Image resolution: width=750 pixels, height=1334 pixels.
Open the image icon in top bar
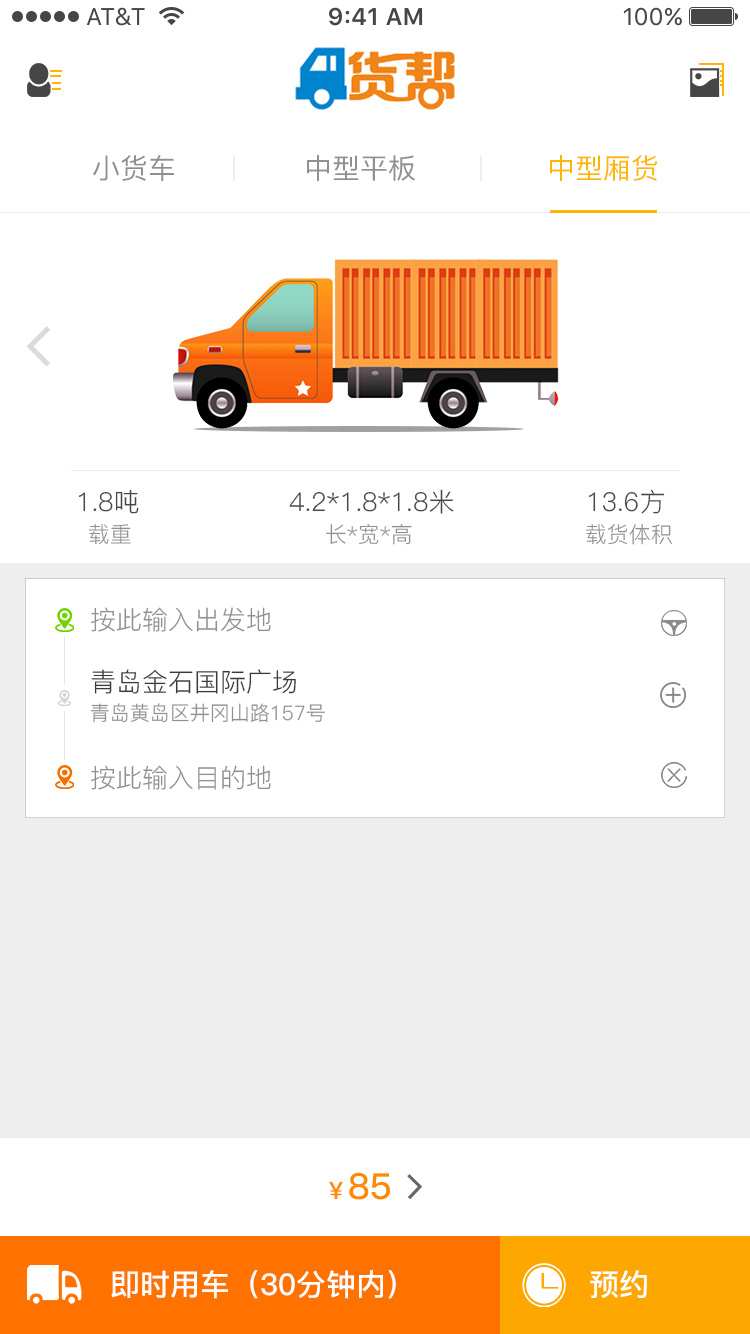click(x=706, y=81)
